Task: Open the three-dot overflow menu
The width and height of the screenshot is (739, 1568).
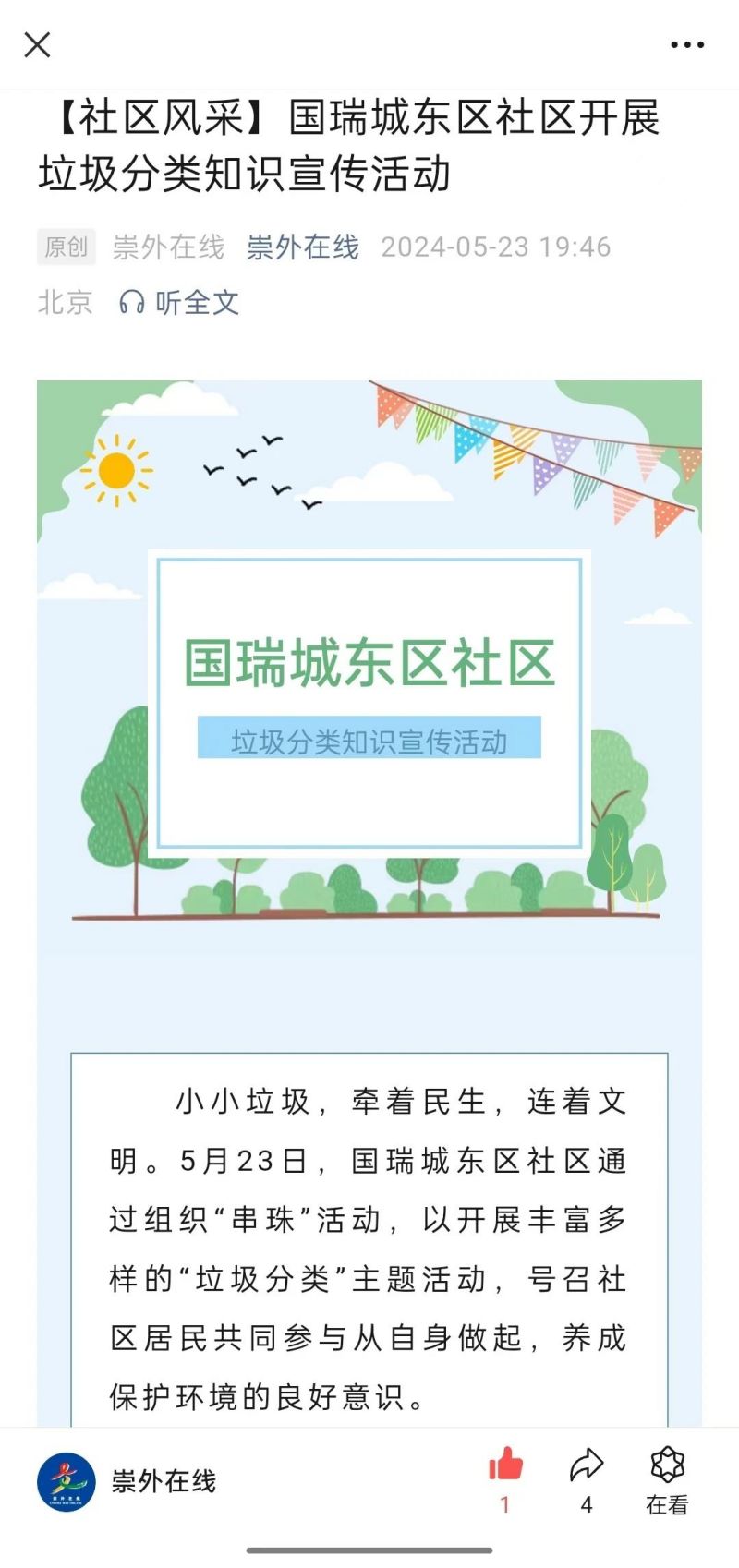Action: [x=687, y=44]
